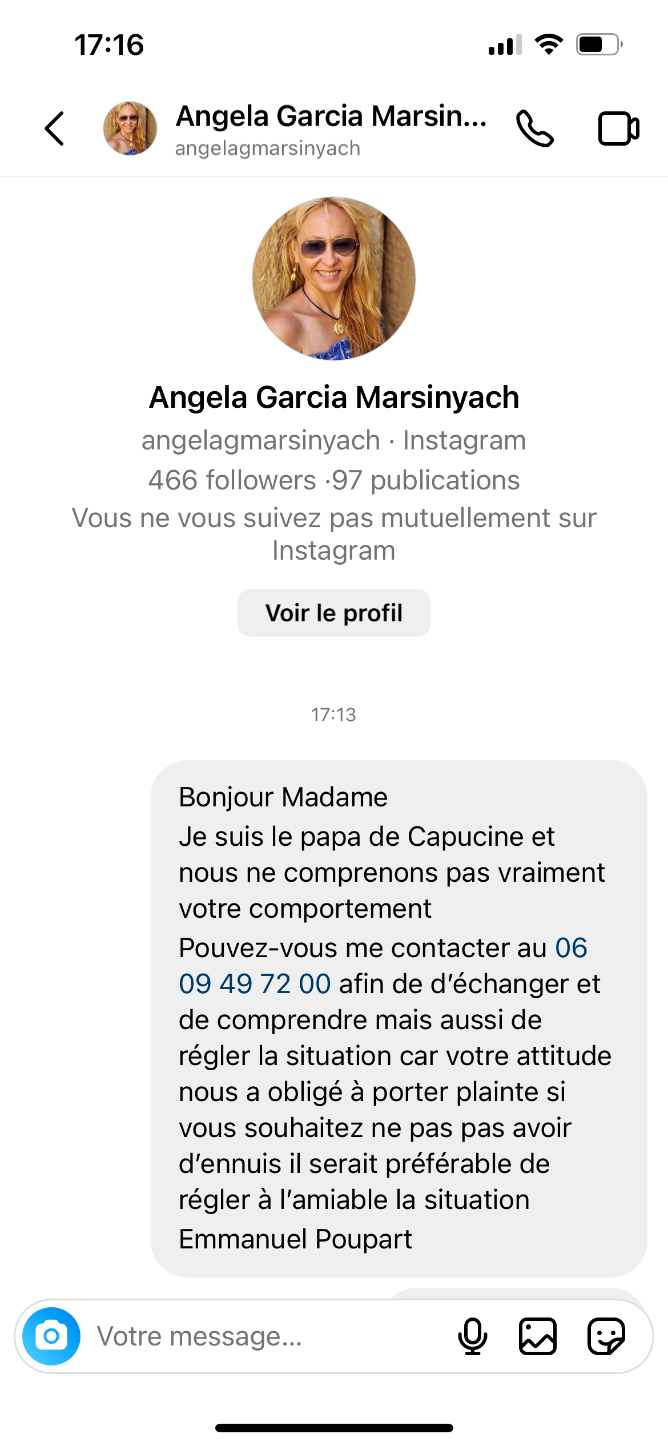Focus the Votre message text field

270,1336
